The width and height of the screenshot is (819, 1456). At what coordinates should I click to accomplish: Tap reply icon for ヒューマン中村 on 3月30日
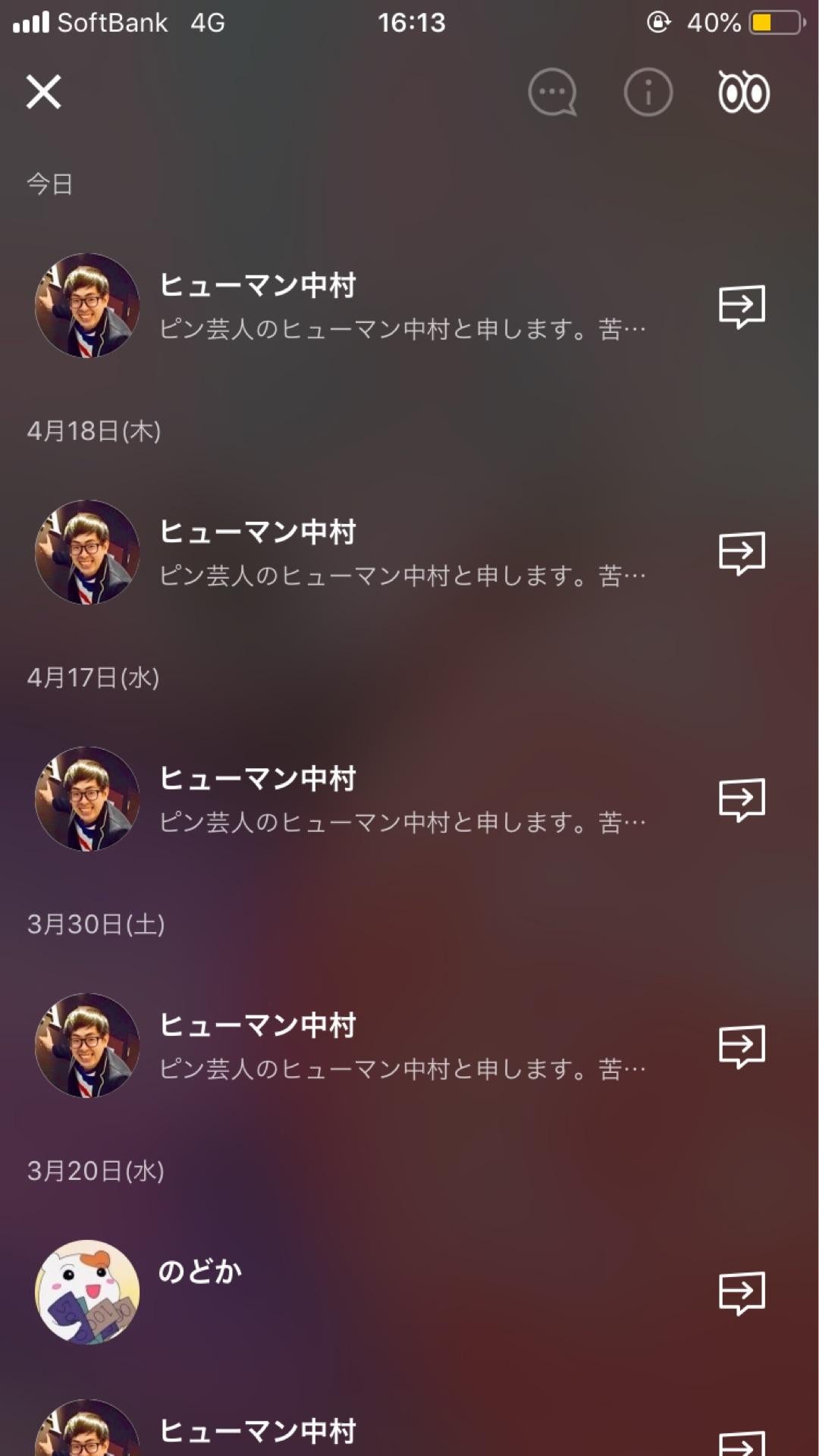[x=741, y=1046]
